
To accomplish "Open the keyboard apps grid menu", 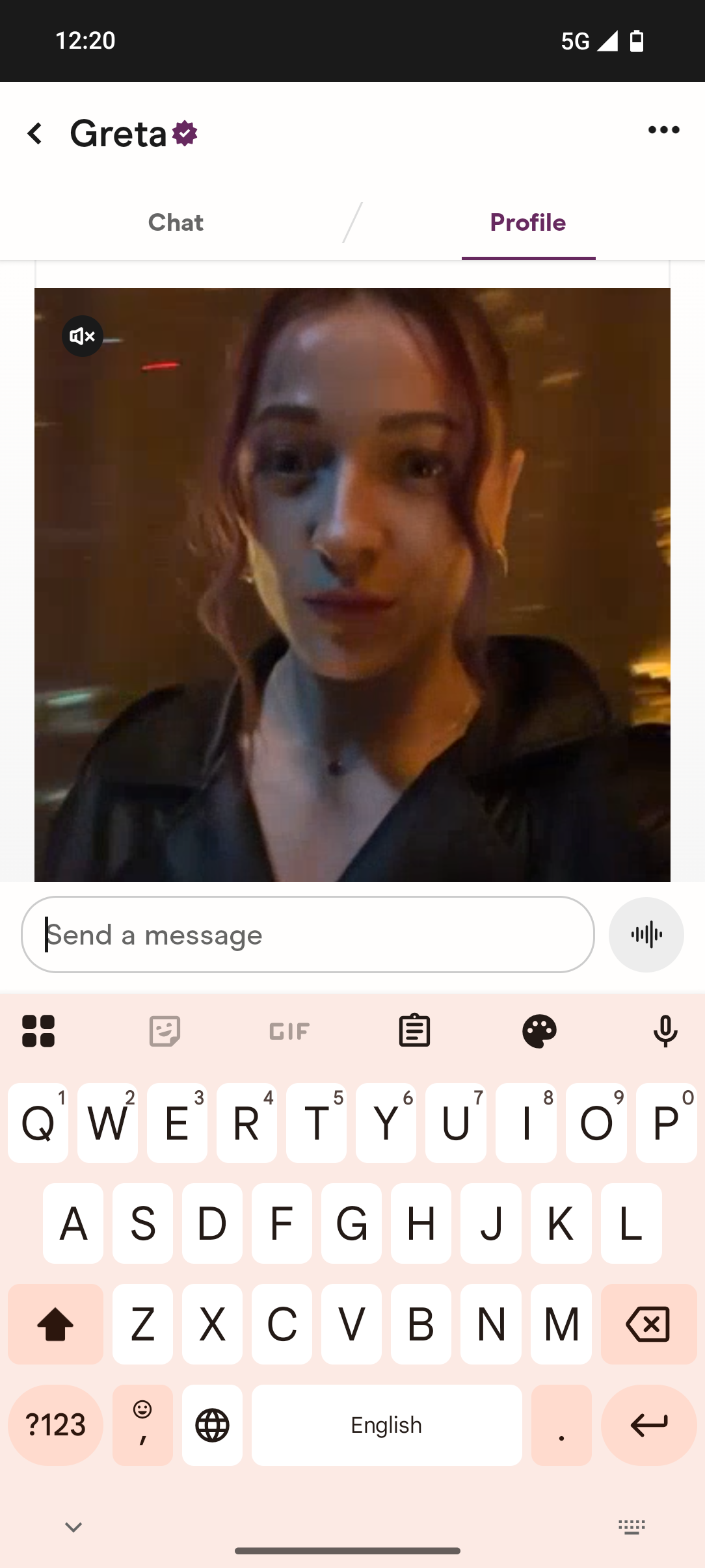I will click(38, 1031).
